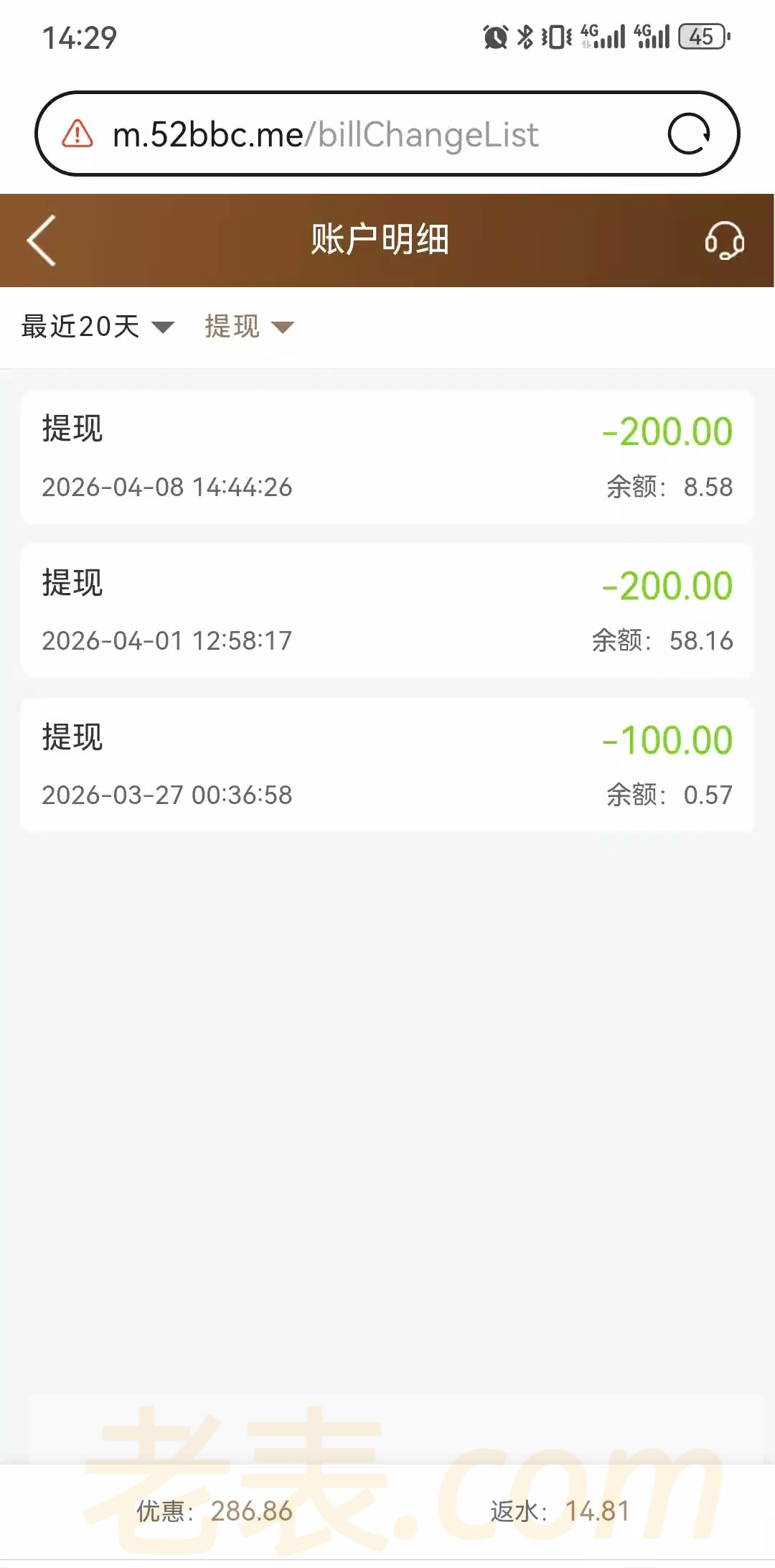
Task: Go back from 账户明细 page
Action: point(42,241)
